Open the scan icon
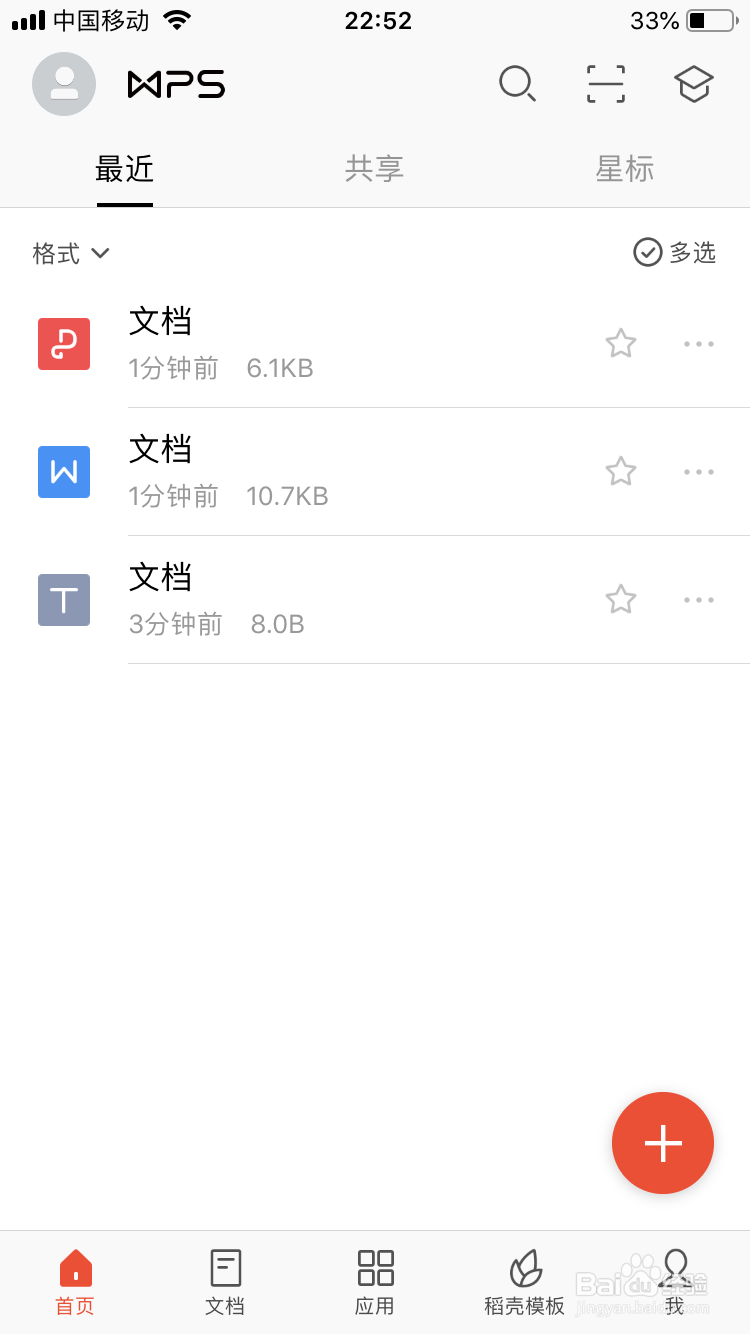This screenshot has height=1334, width=750. 606,84
